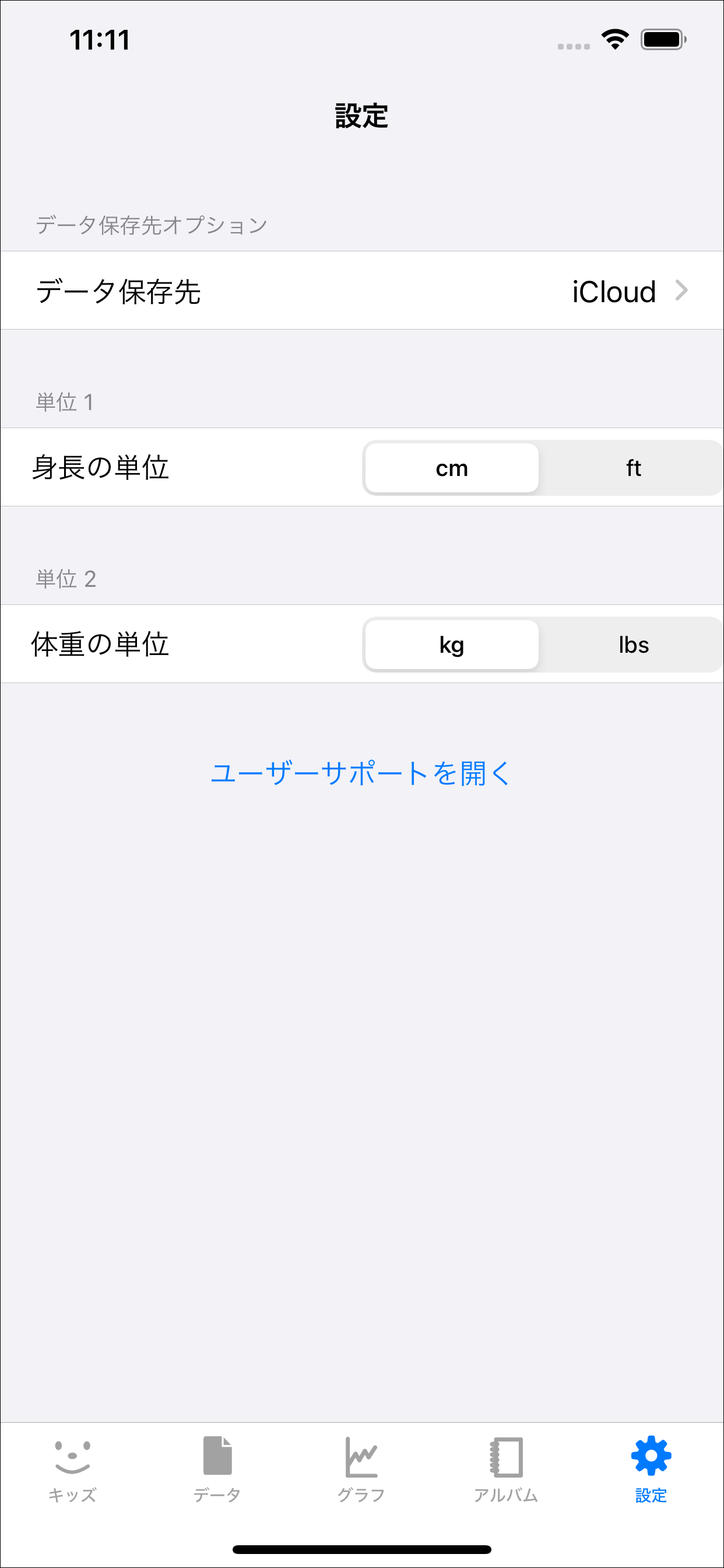This screenshot has height=1568, width=724.
Task: Switch height unit to ft
Action: pyautogui.click(x=632, y=467)
